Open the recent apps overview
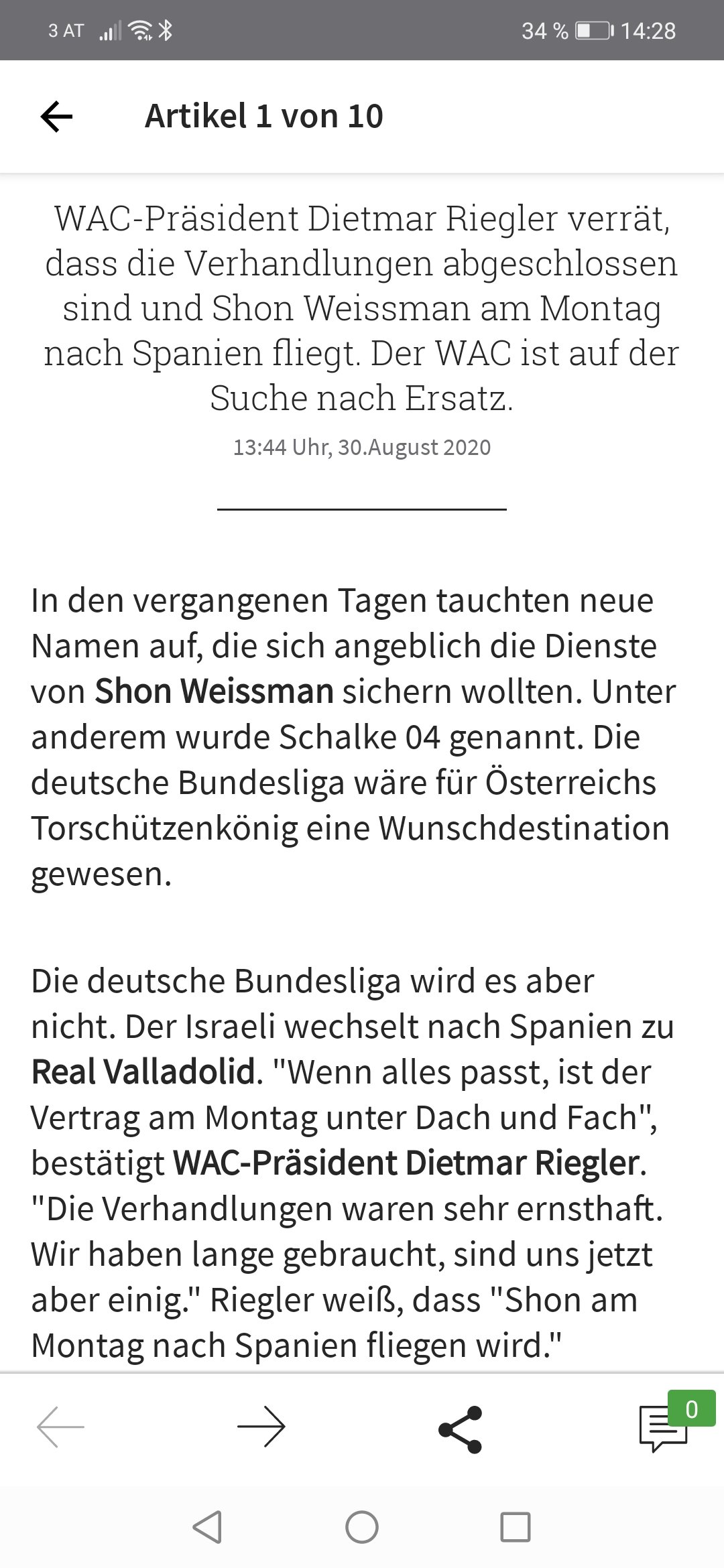Image resolution: width=724 pixels, height=1568 pixels. pyautogui.click(x=516, y=1528)
